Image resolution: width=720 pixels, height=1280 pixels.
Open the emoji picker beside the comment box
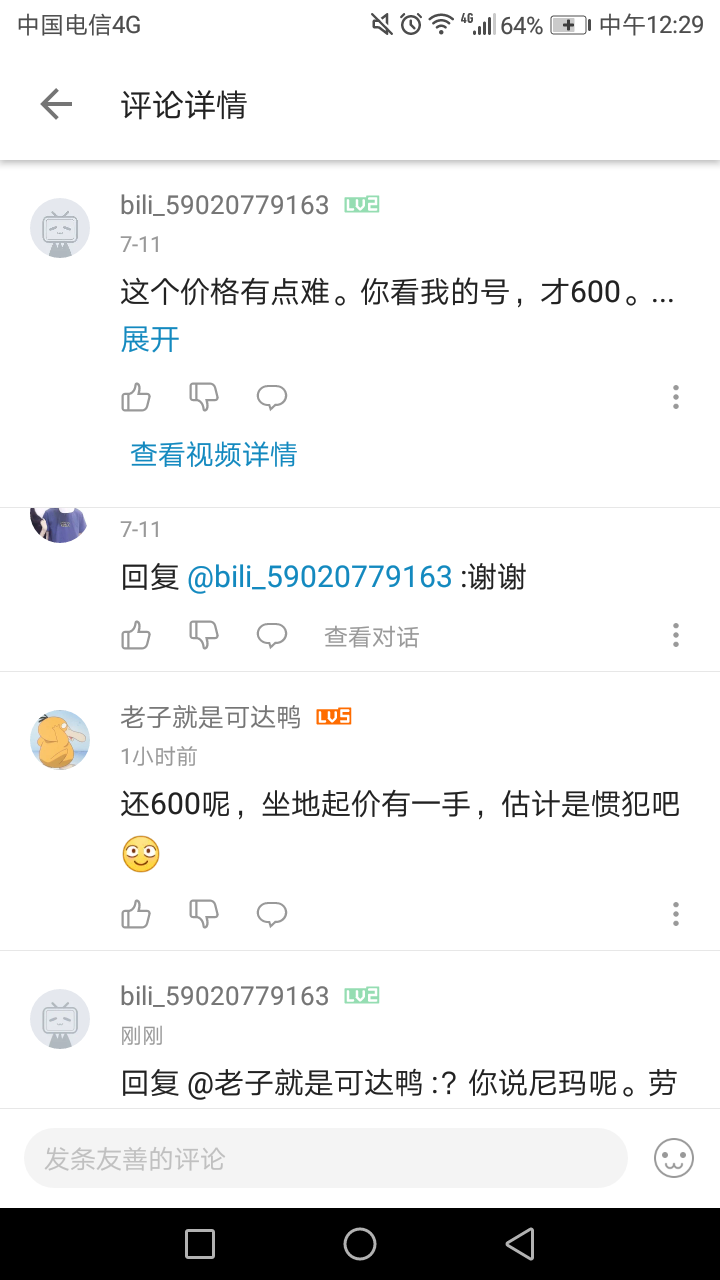pyautogui.click(x=674, y=1158)
